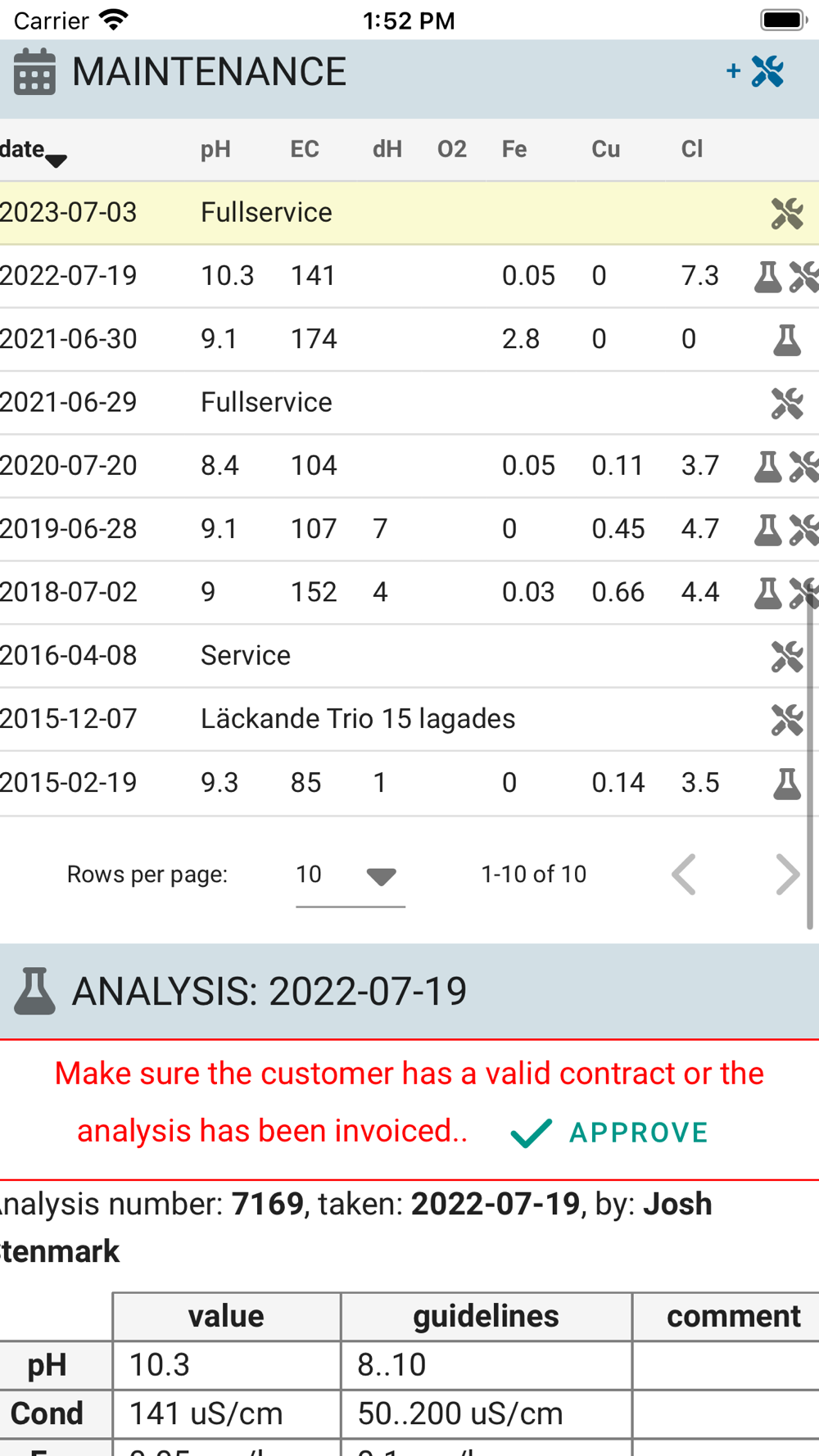The width and height of the screenshot is (819, 1456).
Task: Open the tools icon for 2021-06-29 Fullservice
Action: pyautogui.click(x=787, y=403)
